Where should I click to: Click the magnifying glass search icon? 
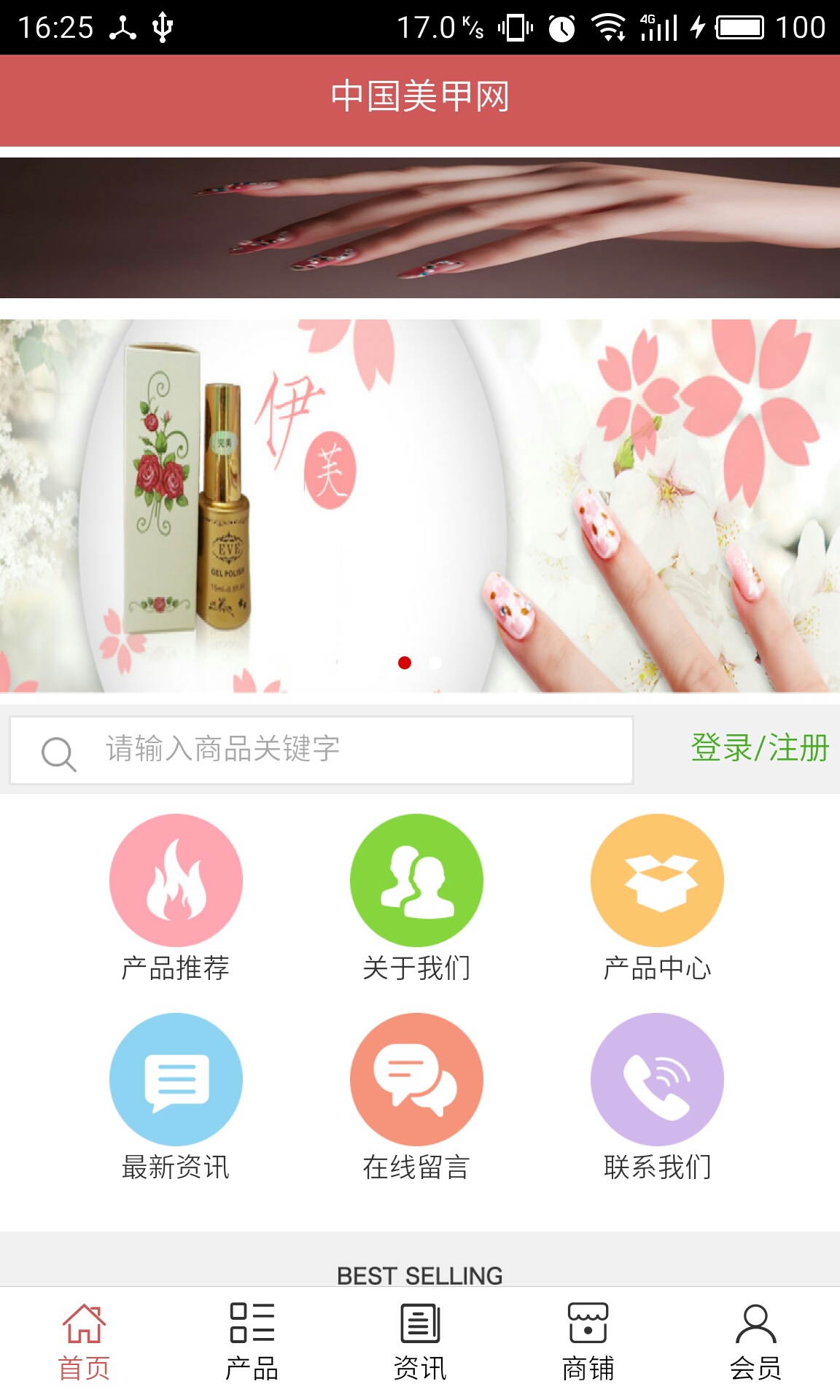(x=58, y=755)
